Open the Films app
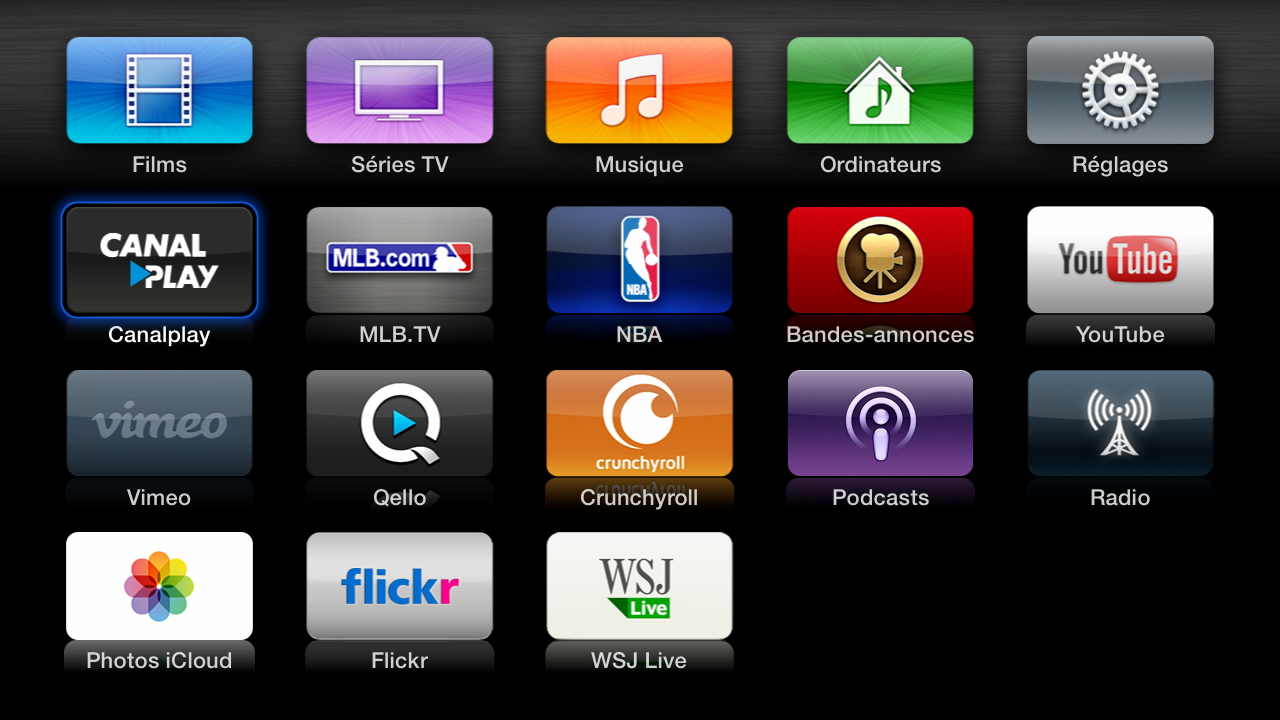This screenshot has width=1280, height=720. coord(159,91)
